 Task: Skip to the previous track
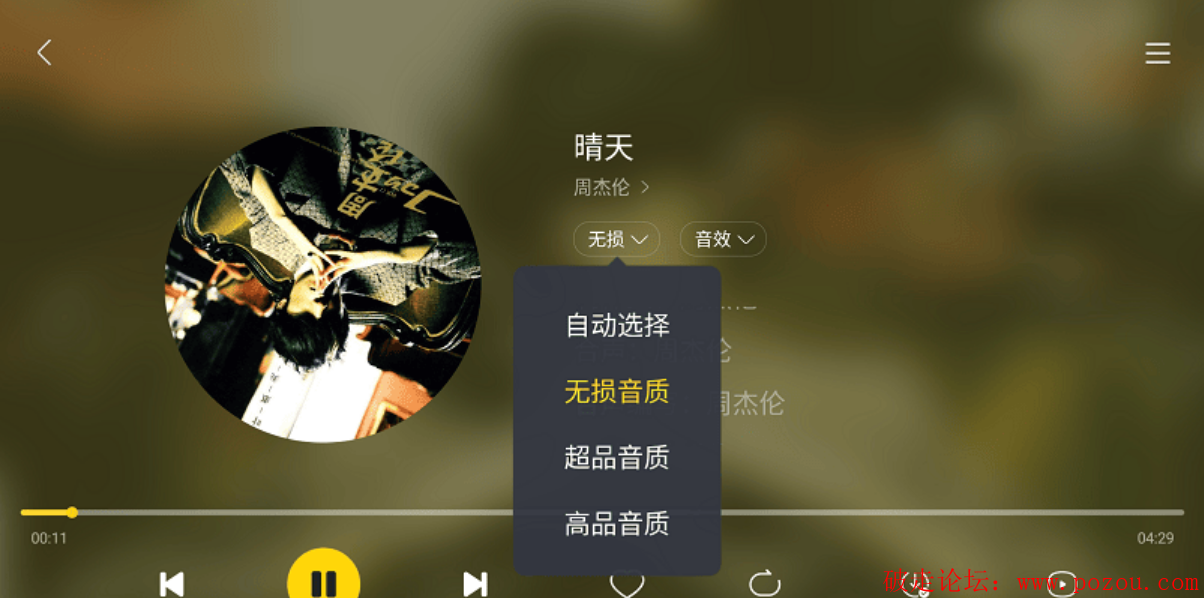[172, 583]
